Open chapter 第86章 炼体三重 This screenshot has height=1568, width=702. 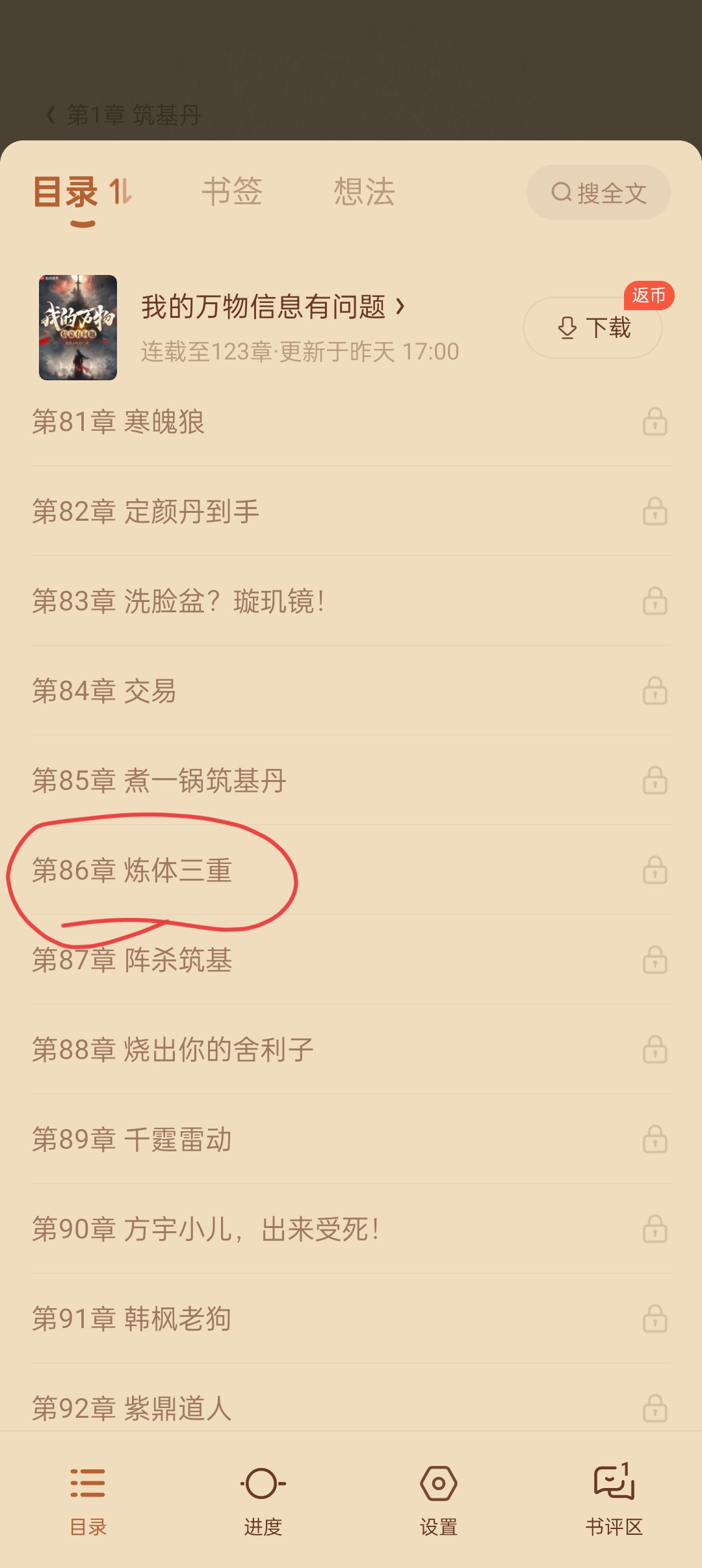351,870
